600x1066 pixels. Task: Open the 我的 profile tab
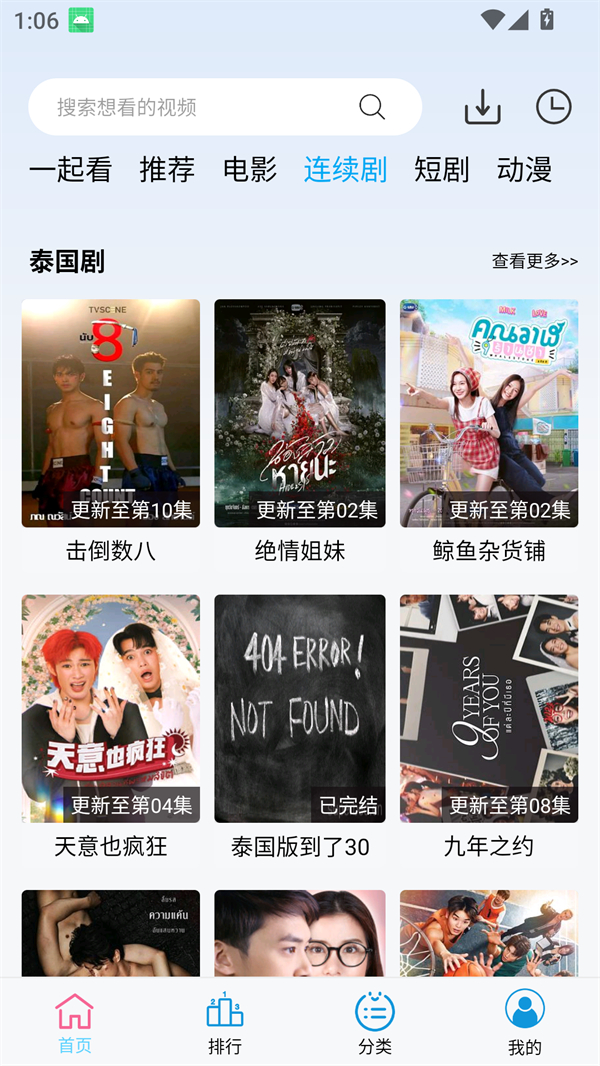tap(525, 1023)
